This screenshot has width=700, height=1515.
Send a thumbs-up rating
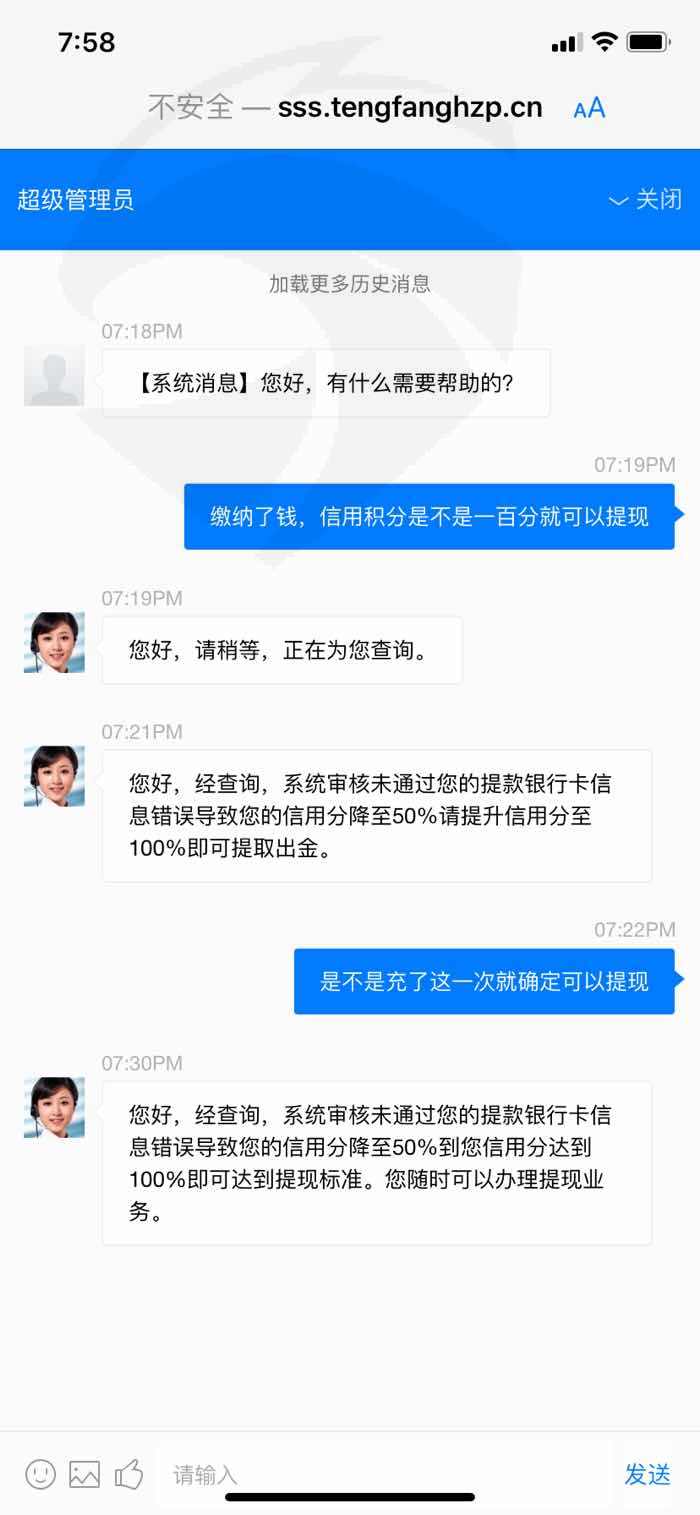pos(129,1473)
